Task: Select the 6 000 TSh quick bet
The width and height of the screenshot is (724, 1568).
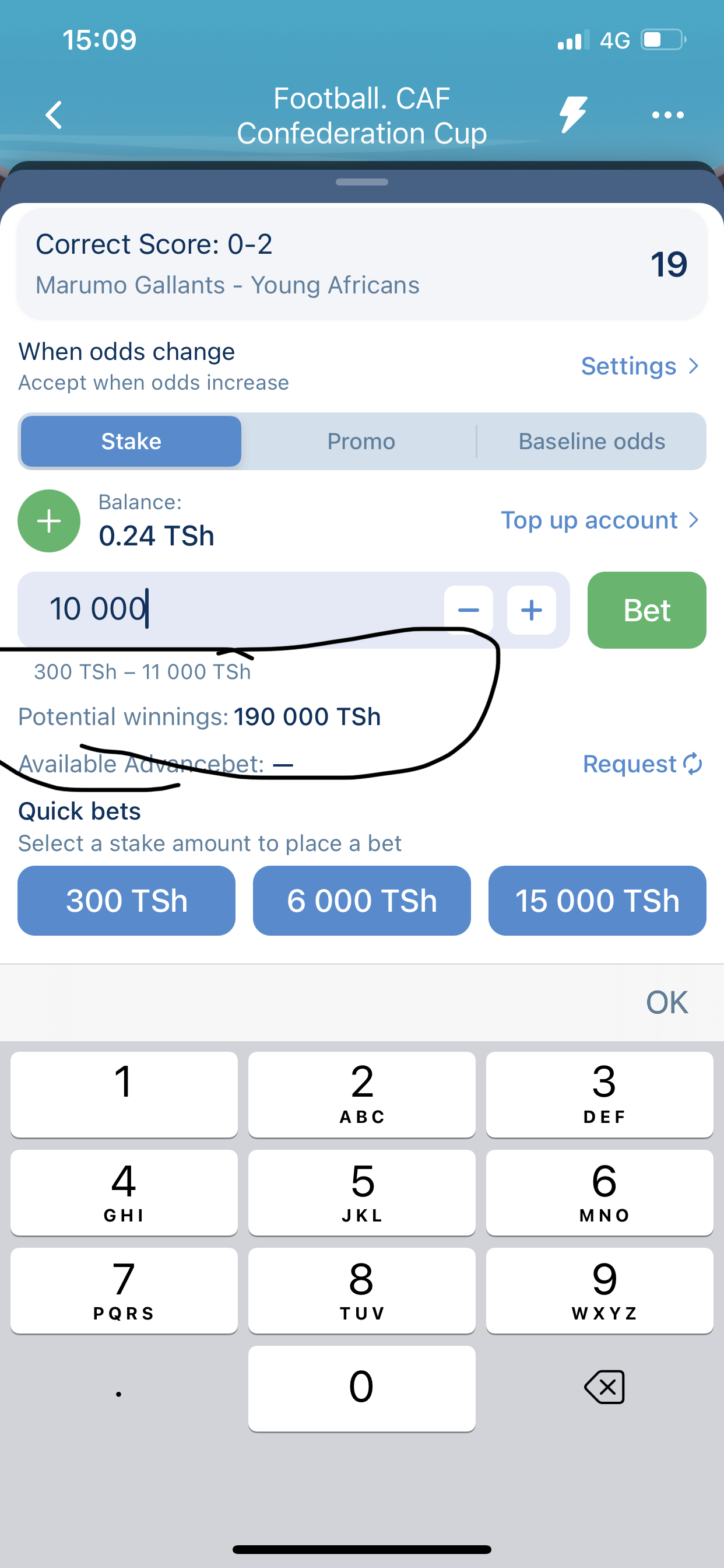Action: click(362, 900)
